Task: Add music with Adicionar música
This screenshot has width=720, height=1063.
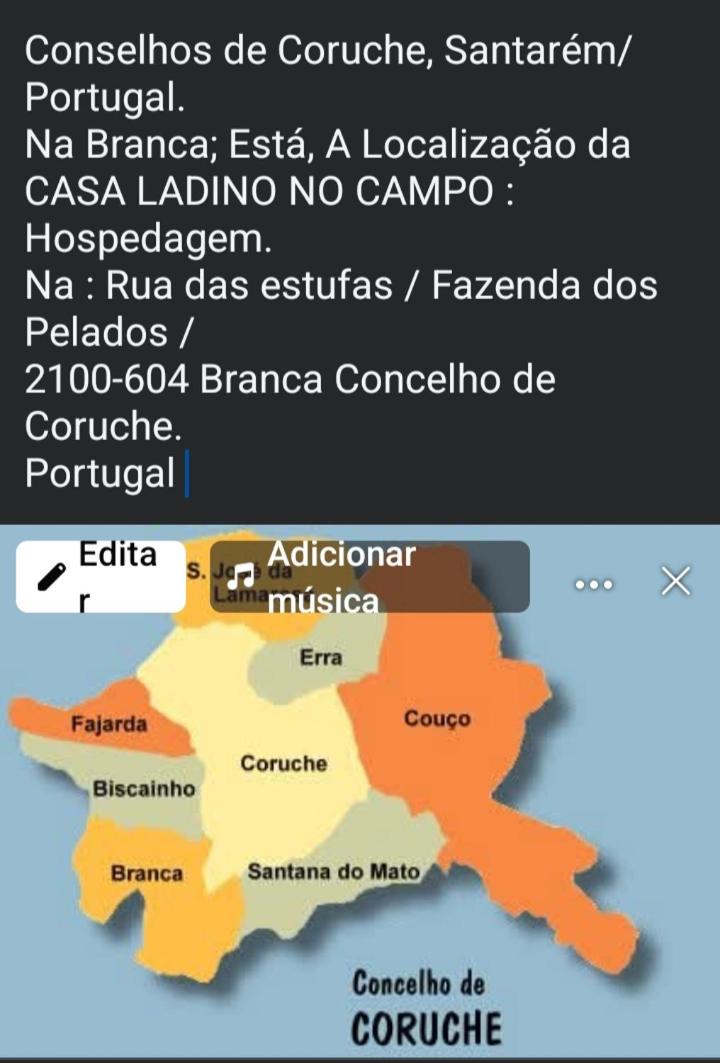Action: pyautogui.click(x=369, y=577)
